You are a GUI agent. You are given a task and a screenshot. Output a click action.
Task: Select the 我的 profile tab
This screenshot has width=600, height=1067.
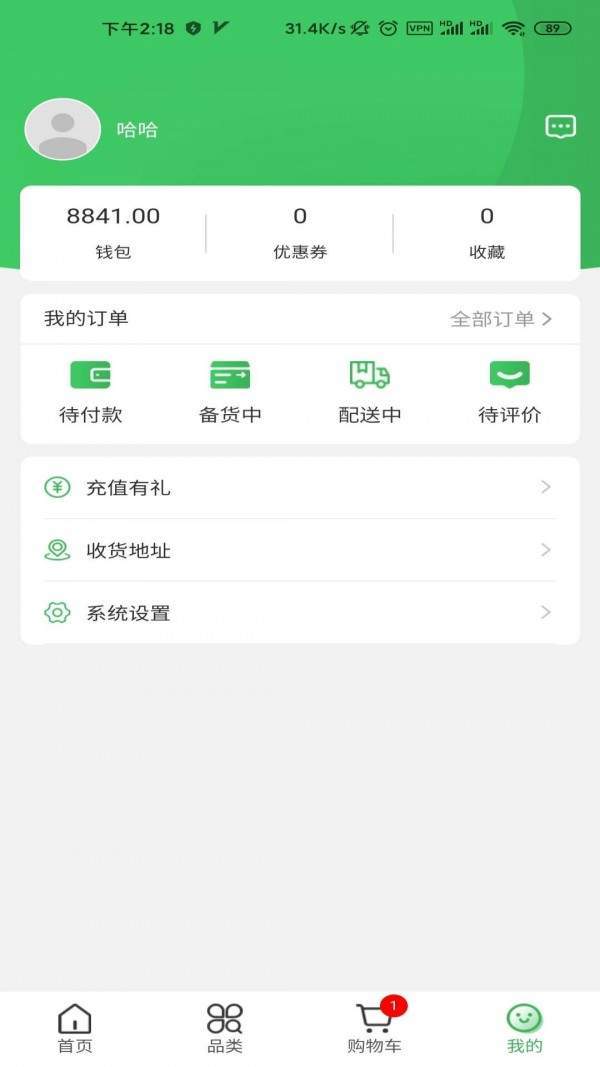click(524, 1028)
